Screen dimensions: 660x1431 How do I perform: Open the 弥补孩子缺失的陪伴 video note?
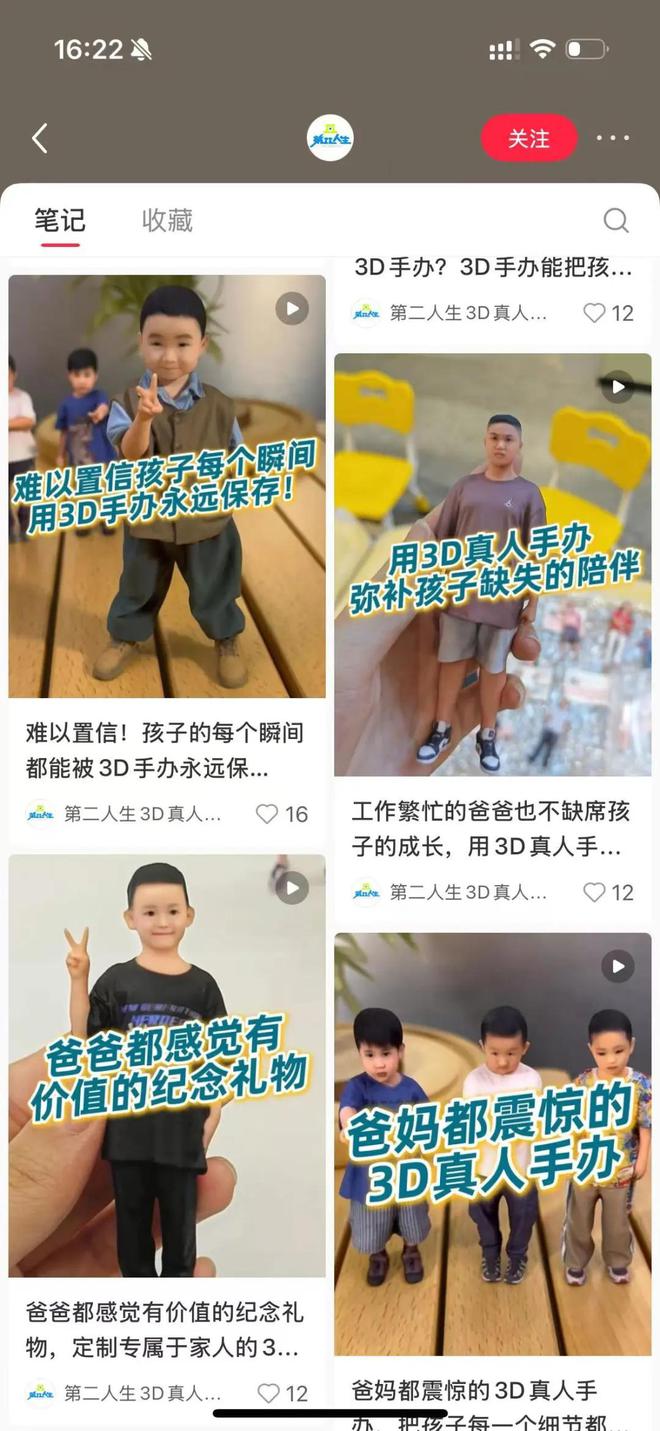[493, 564]
